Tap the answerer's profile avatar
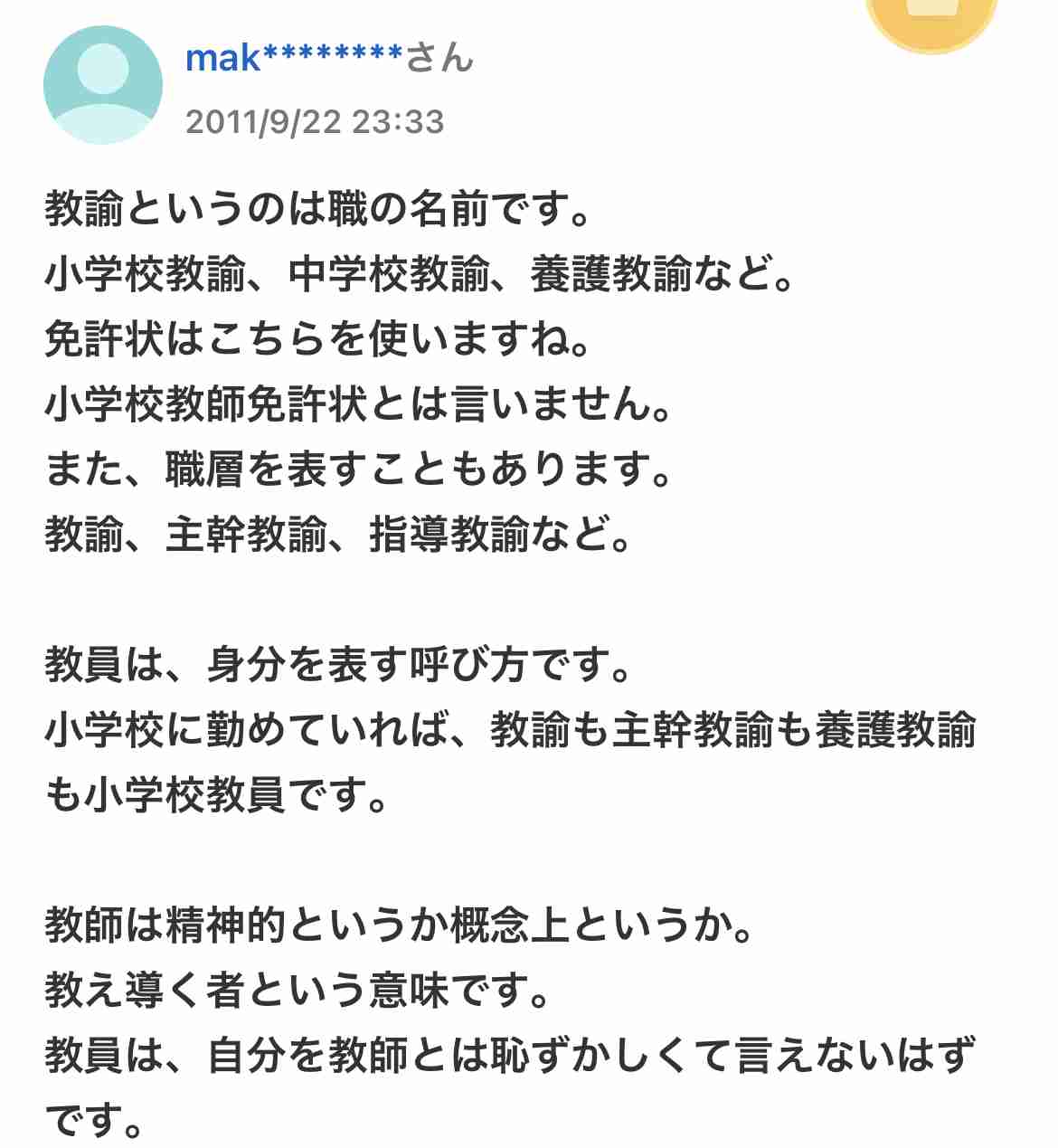The image size is (1058, 1148). coord(103,85)
